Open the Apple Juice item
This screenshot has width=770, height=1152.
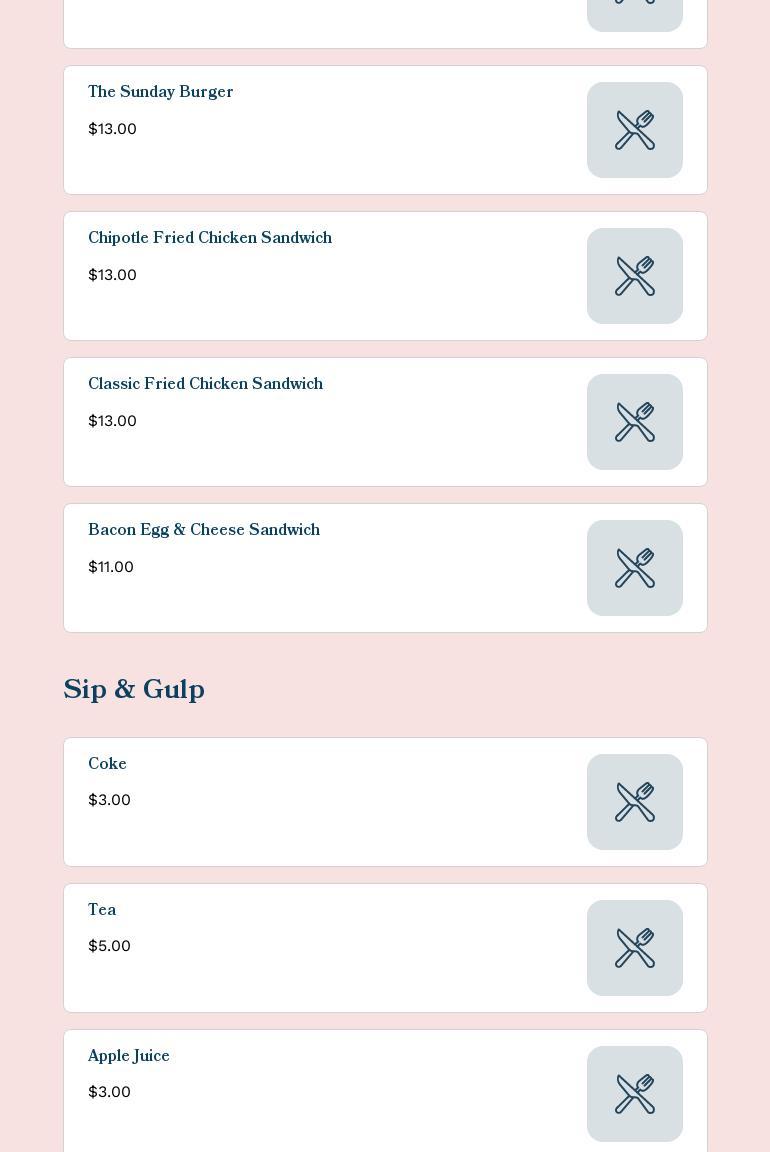(385, 1092)
